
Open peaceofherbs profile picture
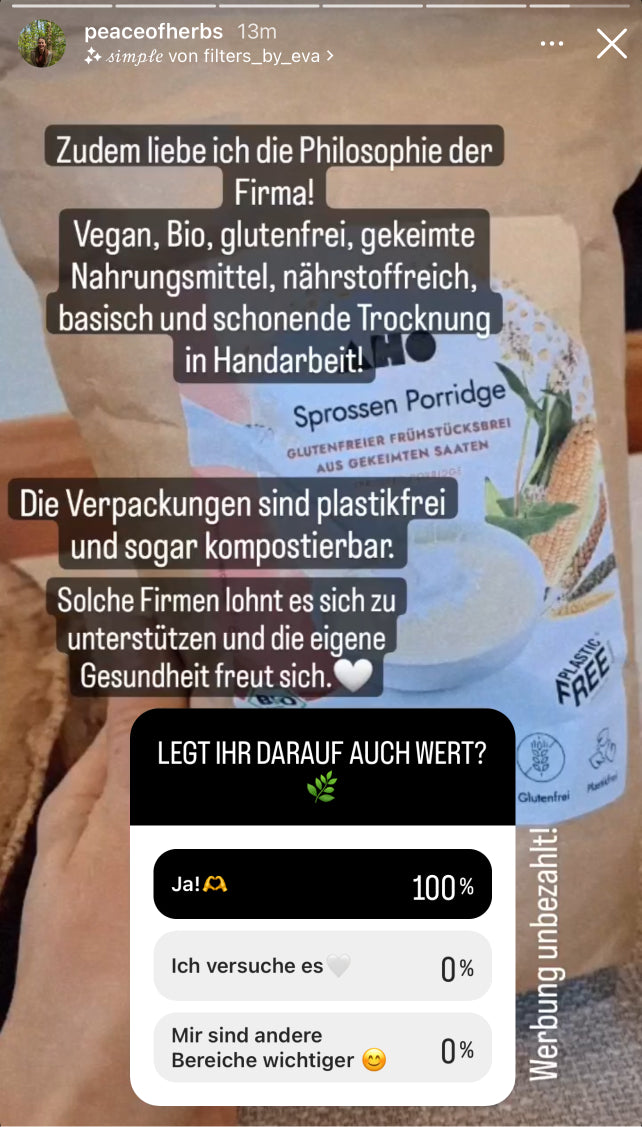tap(42, 44)
